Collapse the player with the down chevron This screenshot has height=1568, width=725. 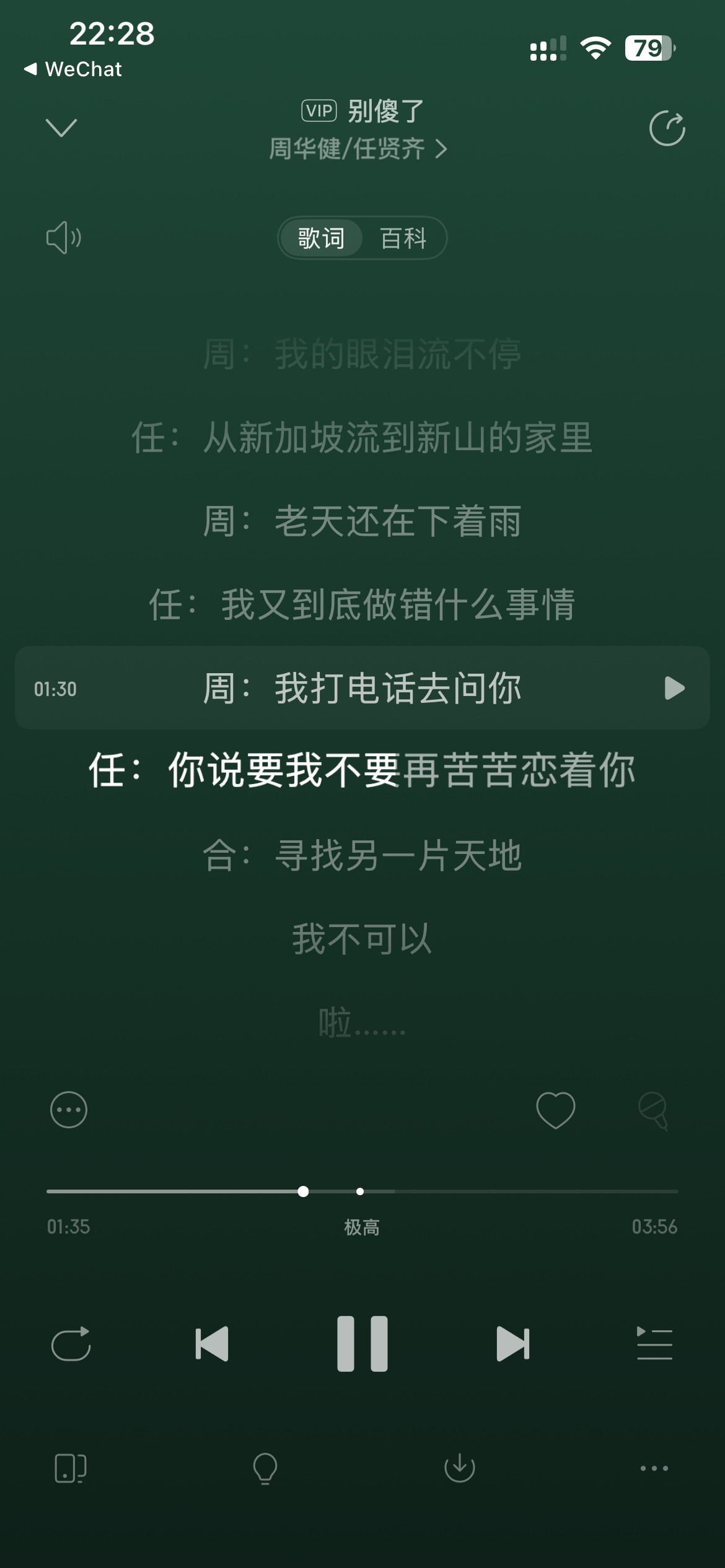point(61,128)
